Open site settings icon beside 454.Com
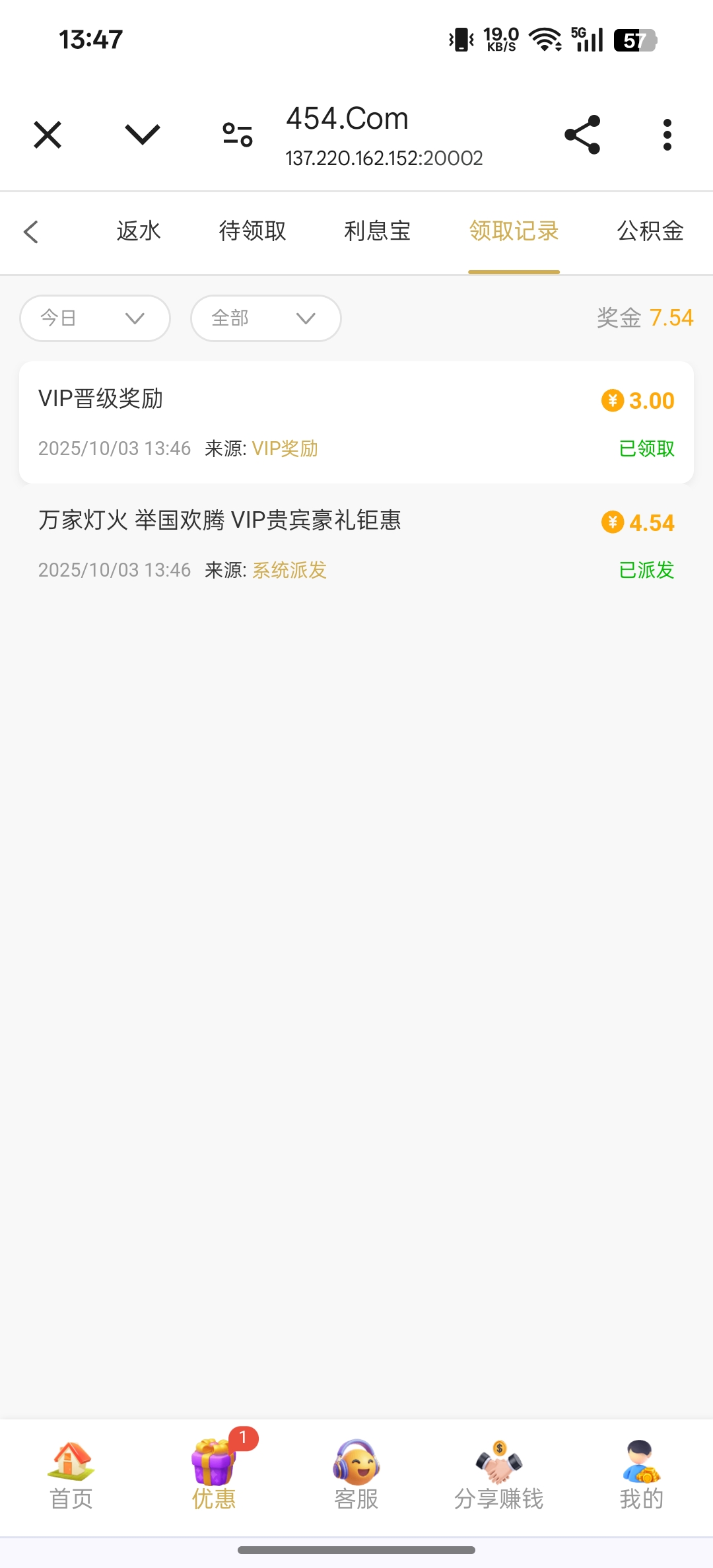Image resolution: width=713 pixels, height=1568 pixels. tap(238, 135)
